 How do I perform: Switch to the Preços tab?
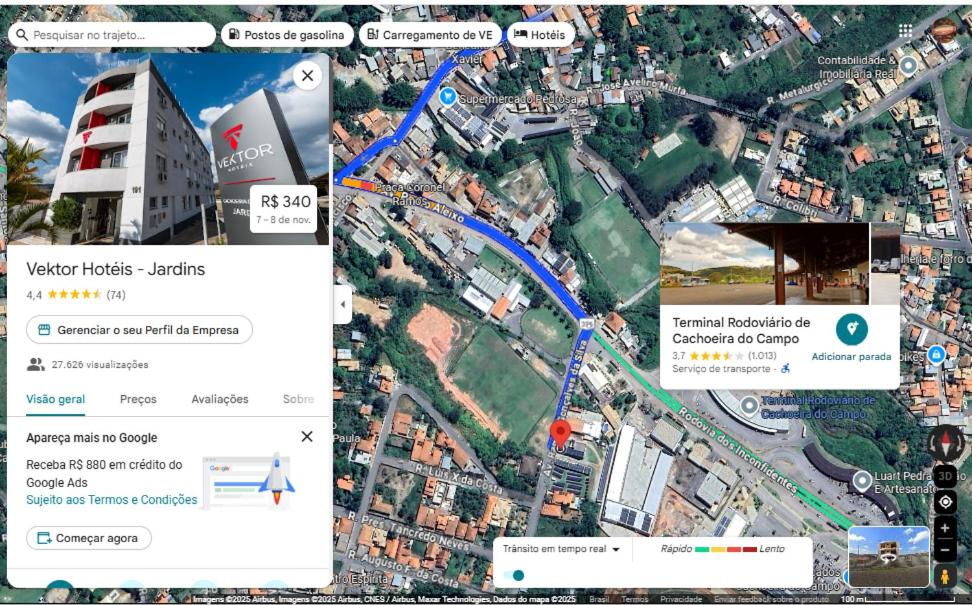138,399
